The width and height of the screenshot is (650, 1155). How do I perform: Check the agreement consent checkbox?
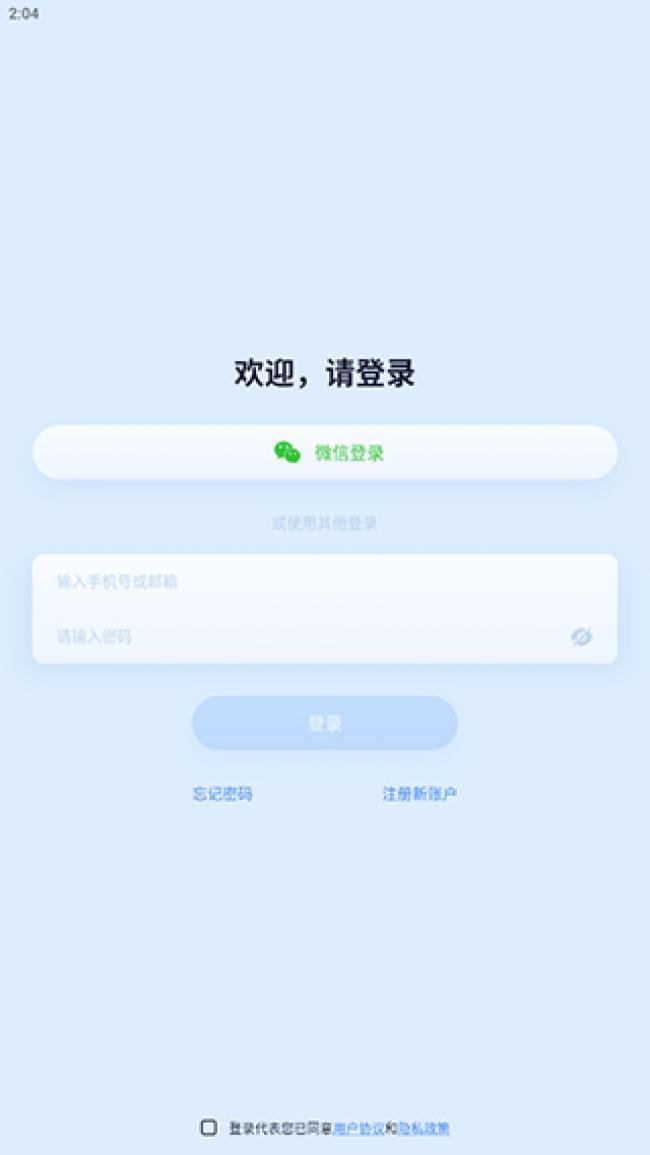click(x=208, y=1128)
